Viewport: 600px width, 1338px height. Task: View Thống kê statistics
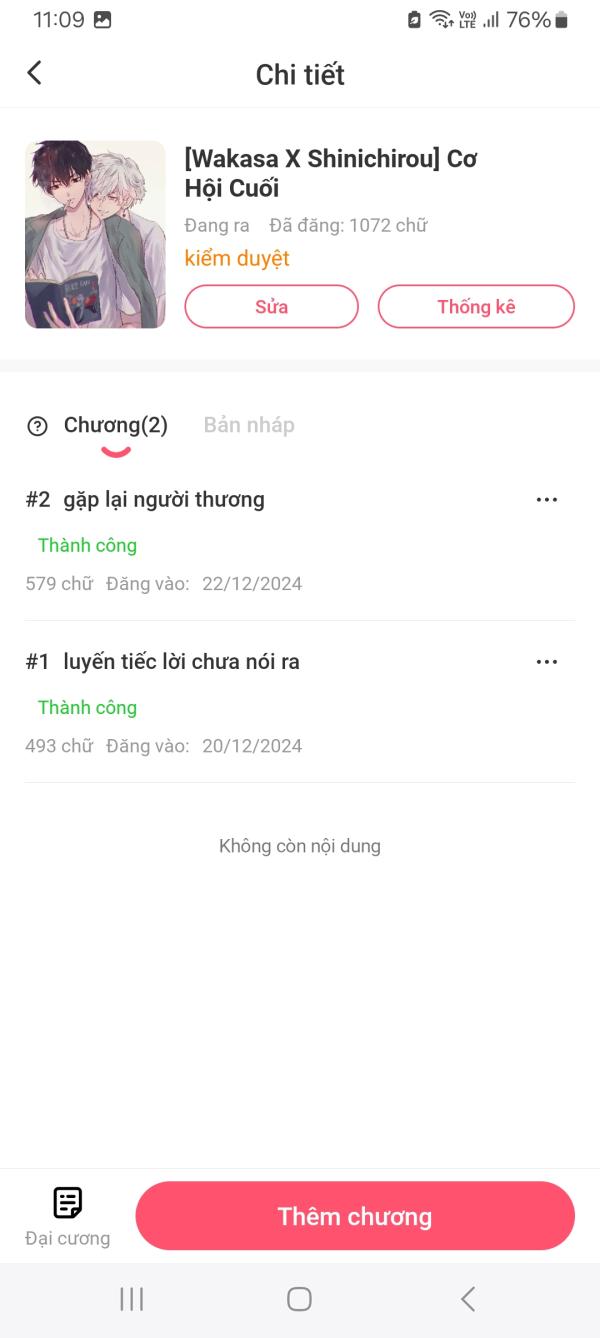tap(476, 307)
